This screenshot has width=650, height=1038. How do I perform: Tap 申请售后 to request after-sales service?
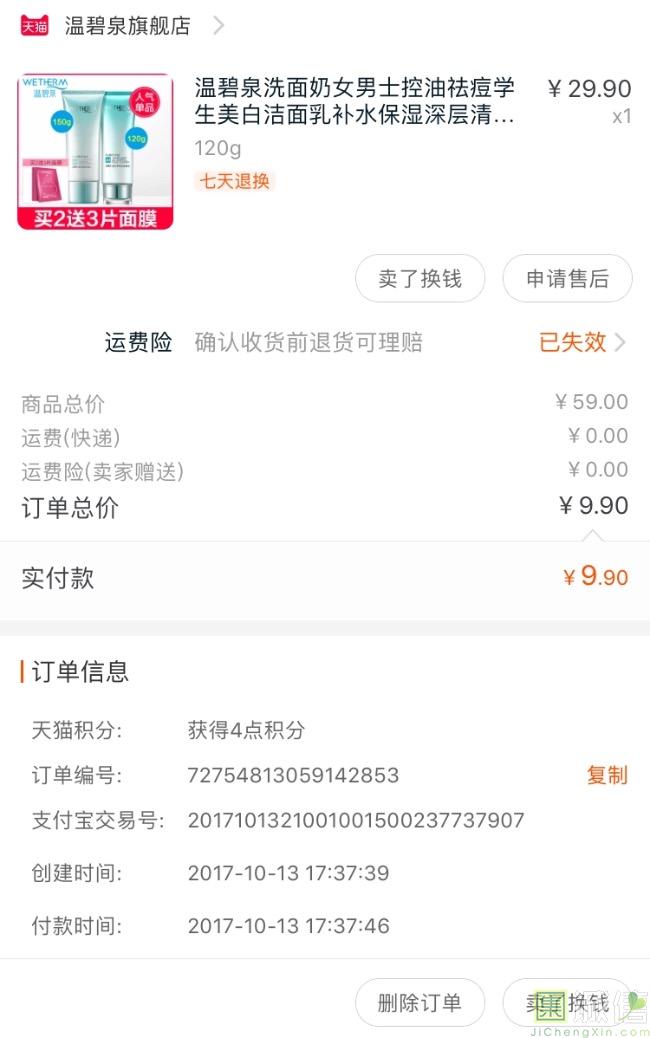click(567, 279)
